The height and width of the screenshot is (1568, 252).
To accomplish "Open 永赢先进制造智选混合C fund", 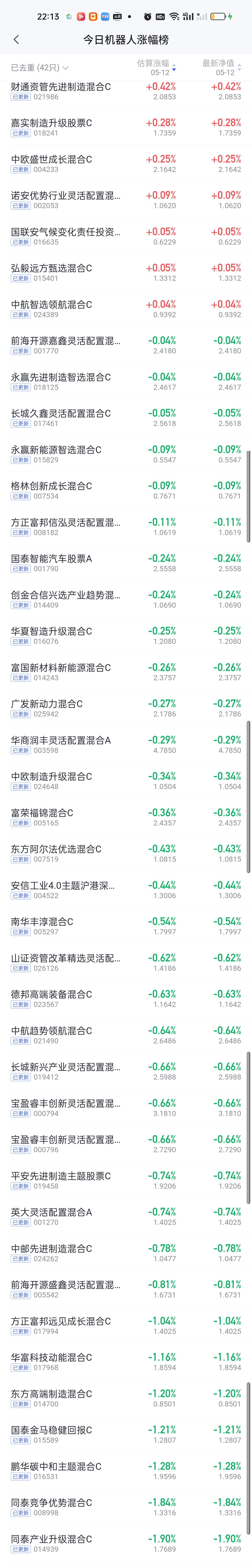I will (126, 382).
